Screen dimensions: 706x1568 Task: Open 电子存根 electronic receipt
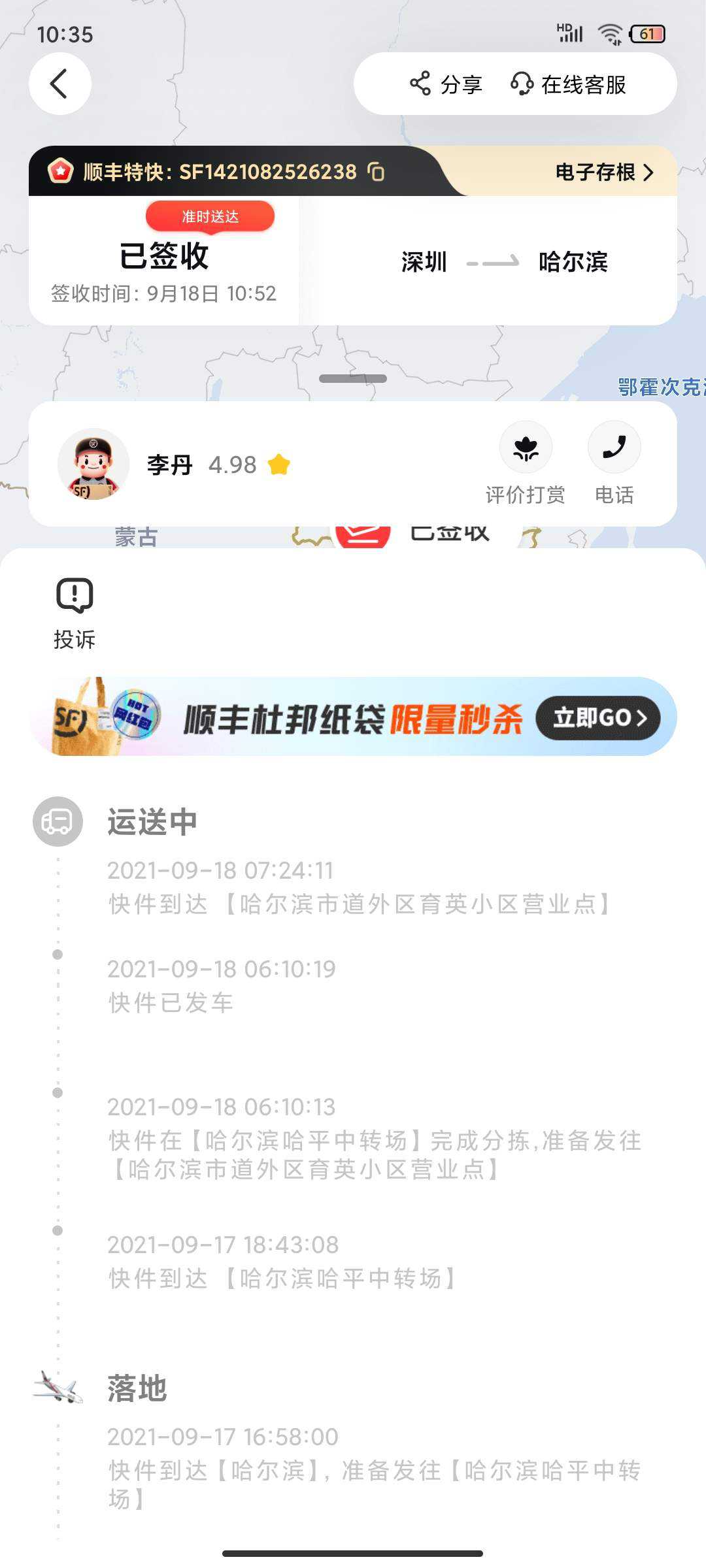point(603,172)
